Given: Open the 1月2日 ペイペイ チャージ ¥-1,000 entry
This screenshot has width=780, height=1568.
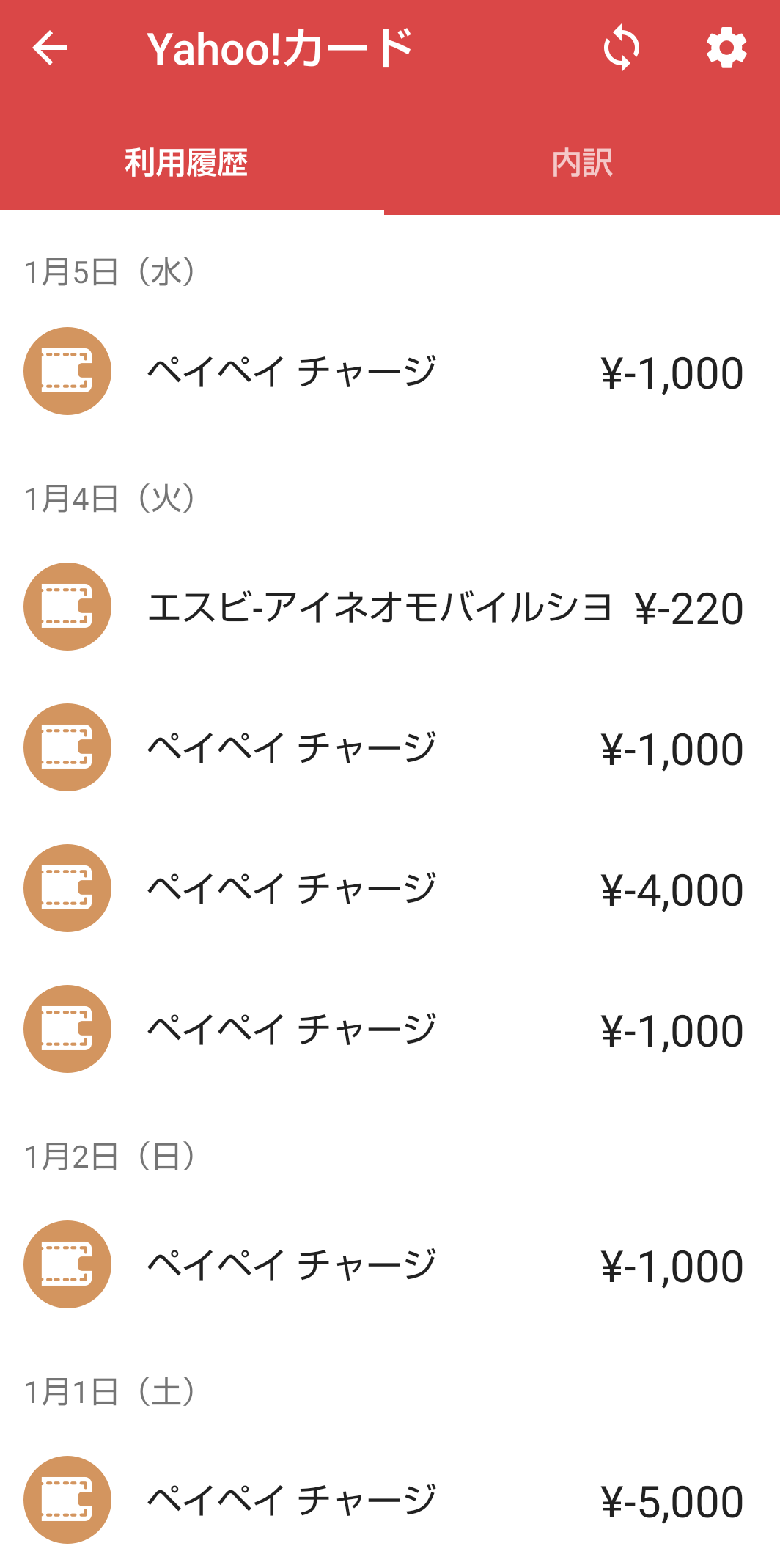Looking at the screenshot, I should pos(390,1265).
